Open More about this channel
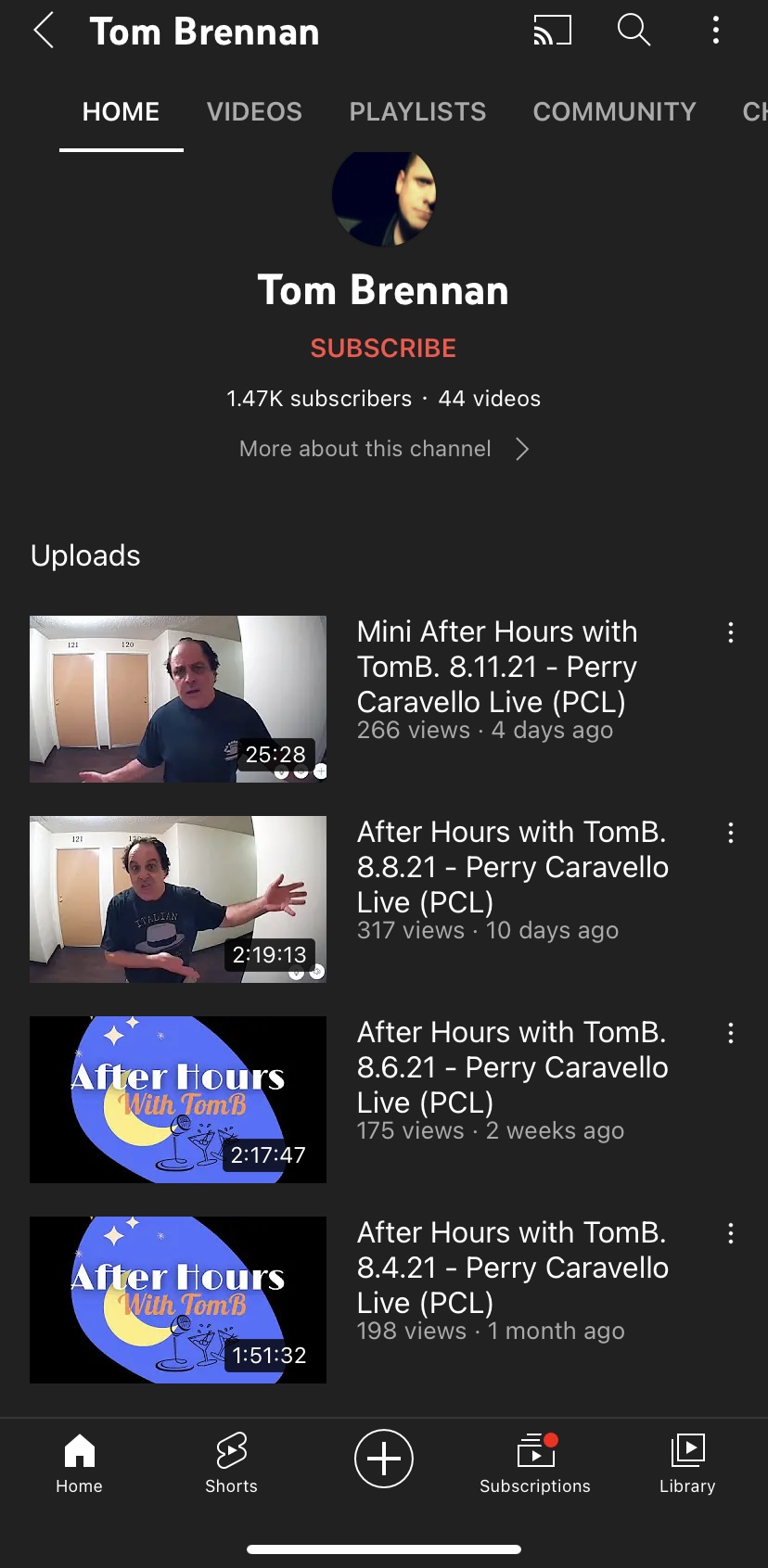The image size is (768, 1568). point(384,449)
